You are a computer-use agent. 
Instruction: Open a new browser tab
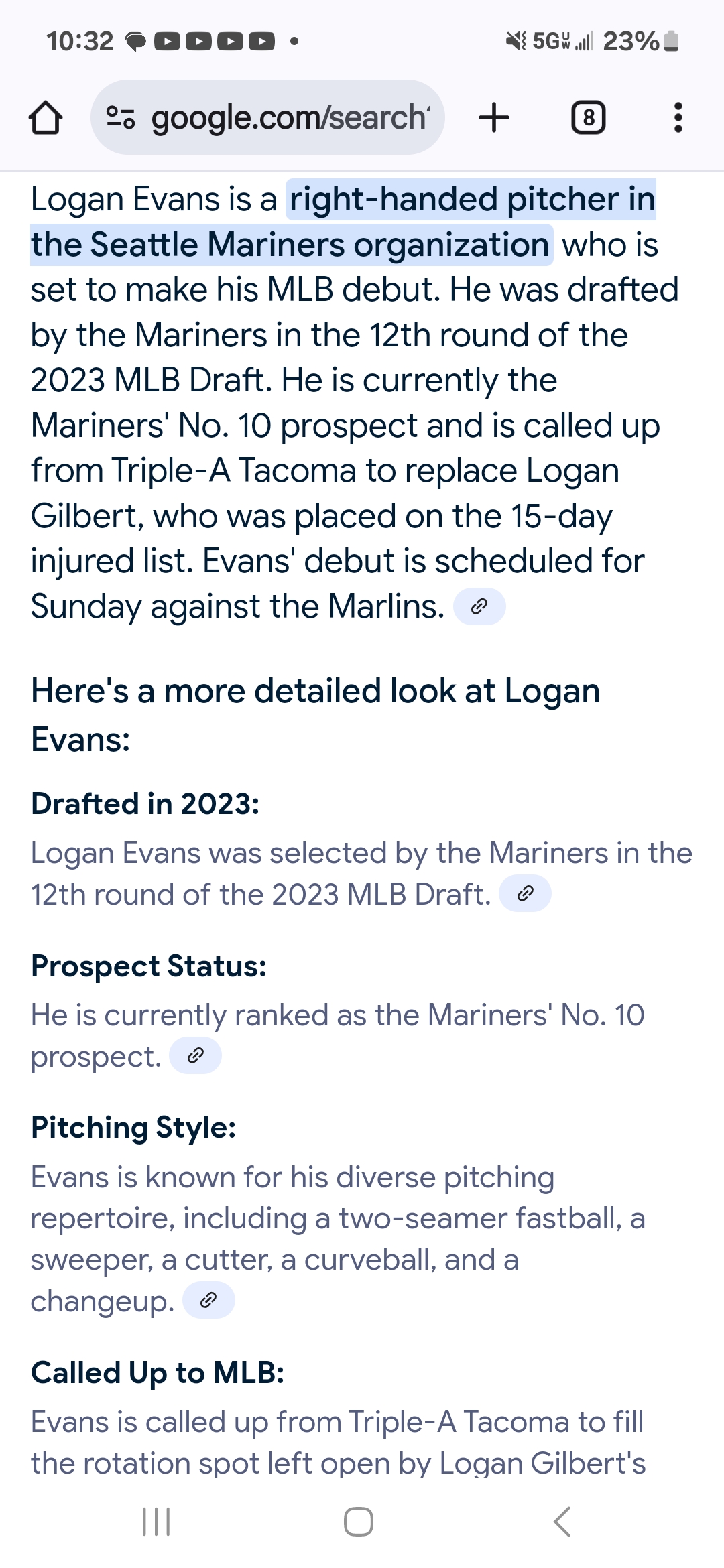(x=494, y=118)
